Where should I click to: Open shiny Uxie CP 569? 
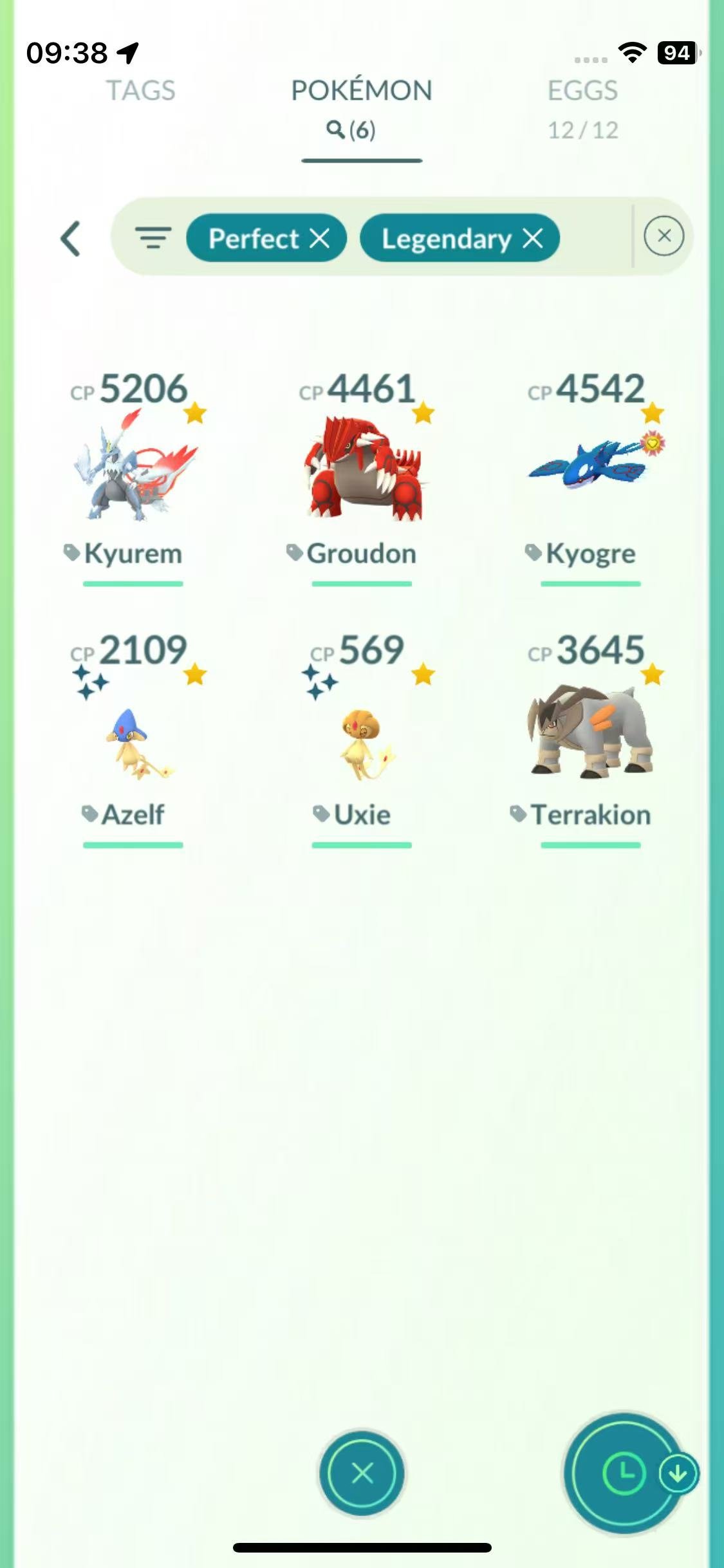pos(362,740)
